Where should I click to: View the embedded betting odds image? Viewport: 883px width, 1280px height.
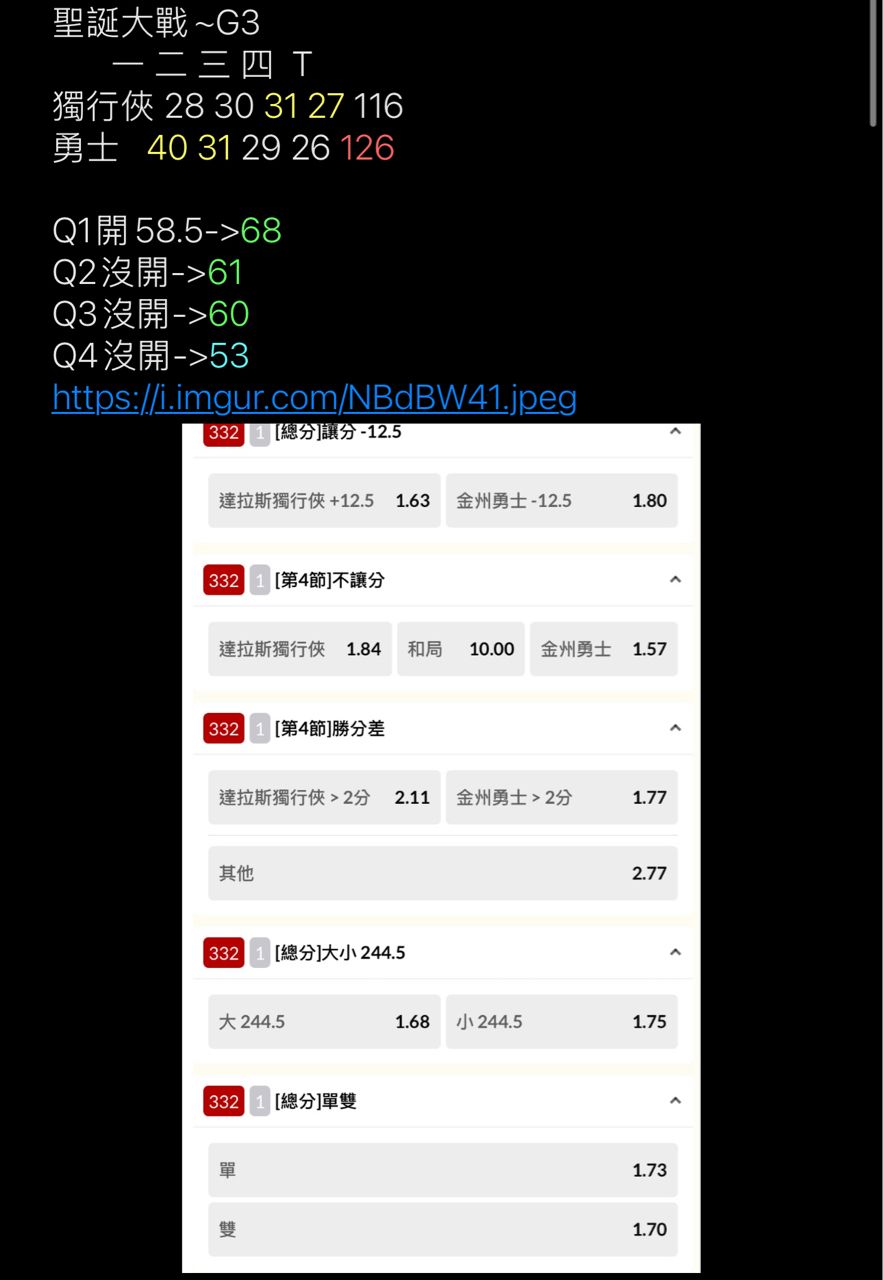(441, 848)
